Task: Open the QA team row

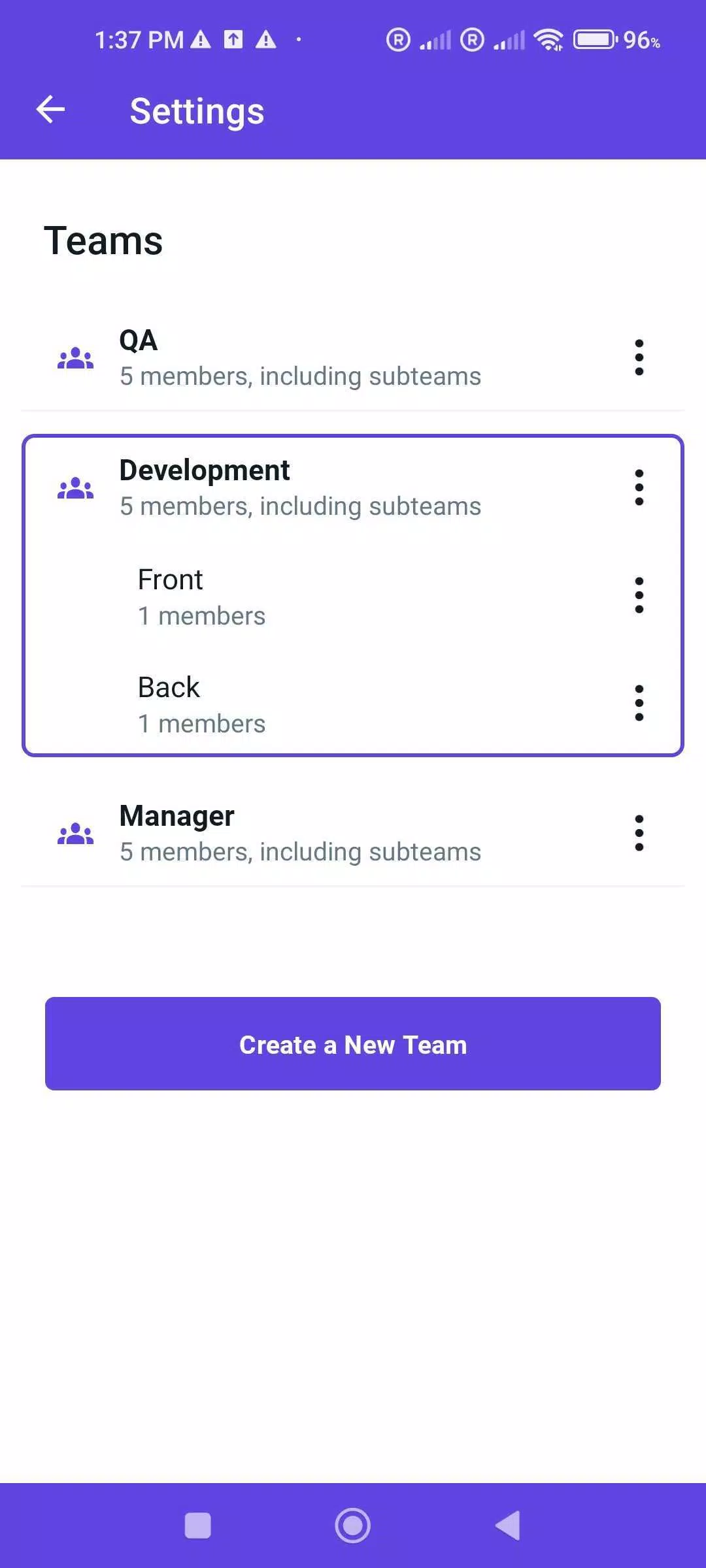Action: pyautogui.click(x=299, y=358)
